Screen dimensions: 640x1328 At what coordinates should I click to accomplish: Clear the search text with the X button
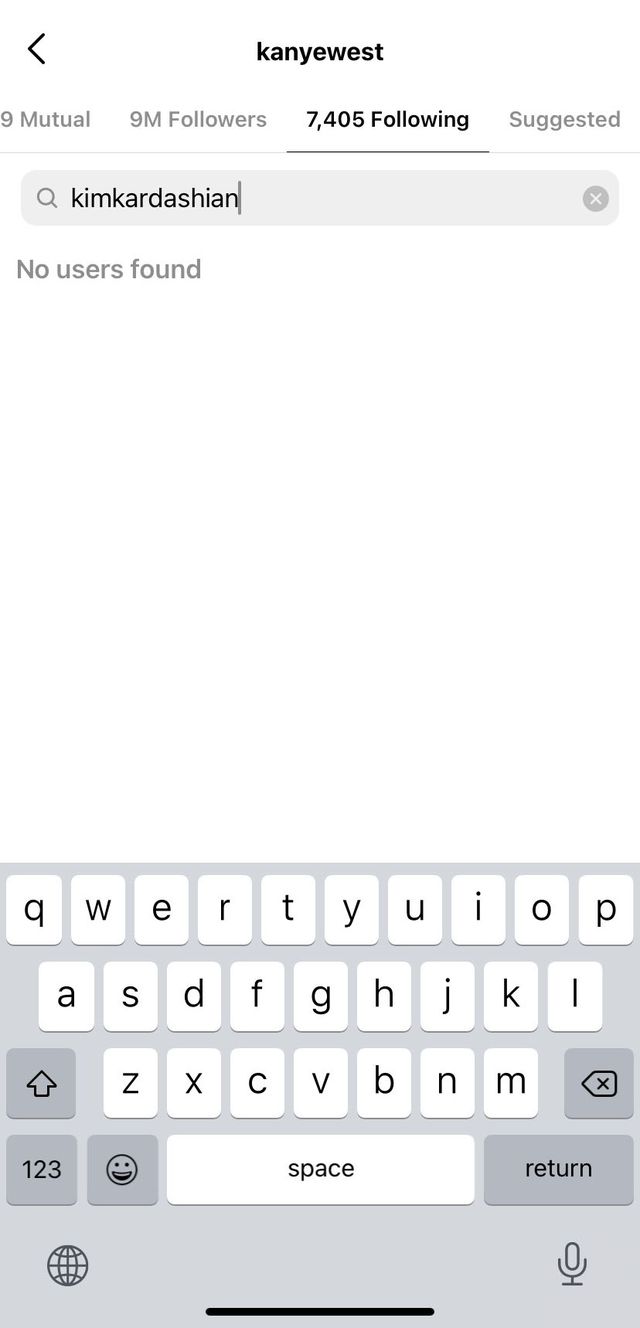pos(596,198)
